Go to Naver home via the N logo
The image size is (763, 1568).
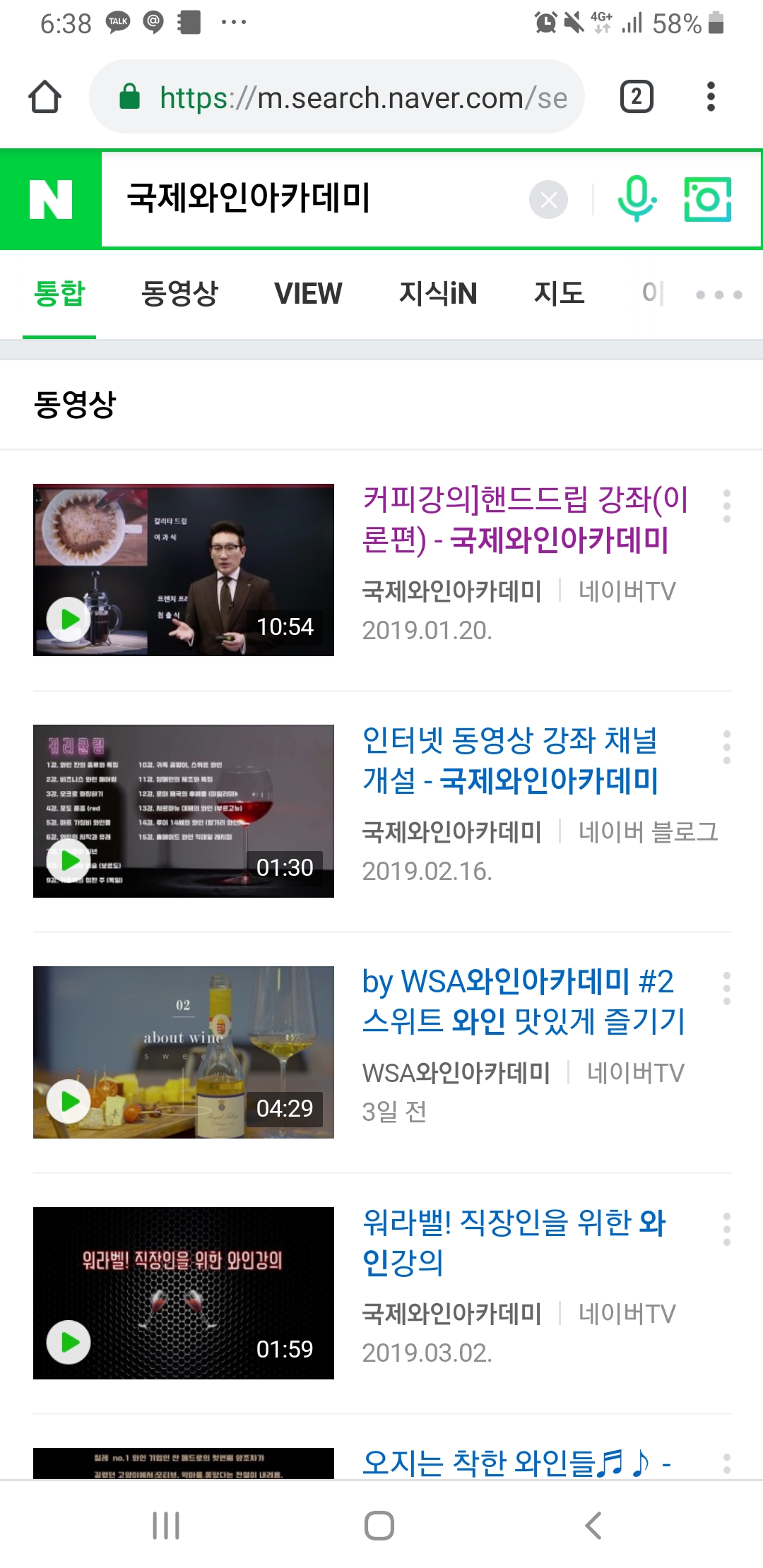(51, 199)
